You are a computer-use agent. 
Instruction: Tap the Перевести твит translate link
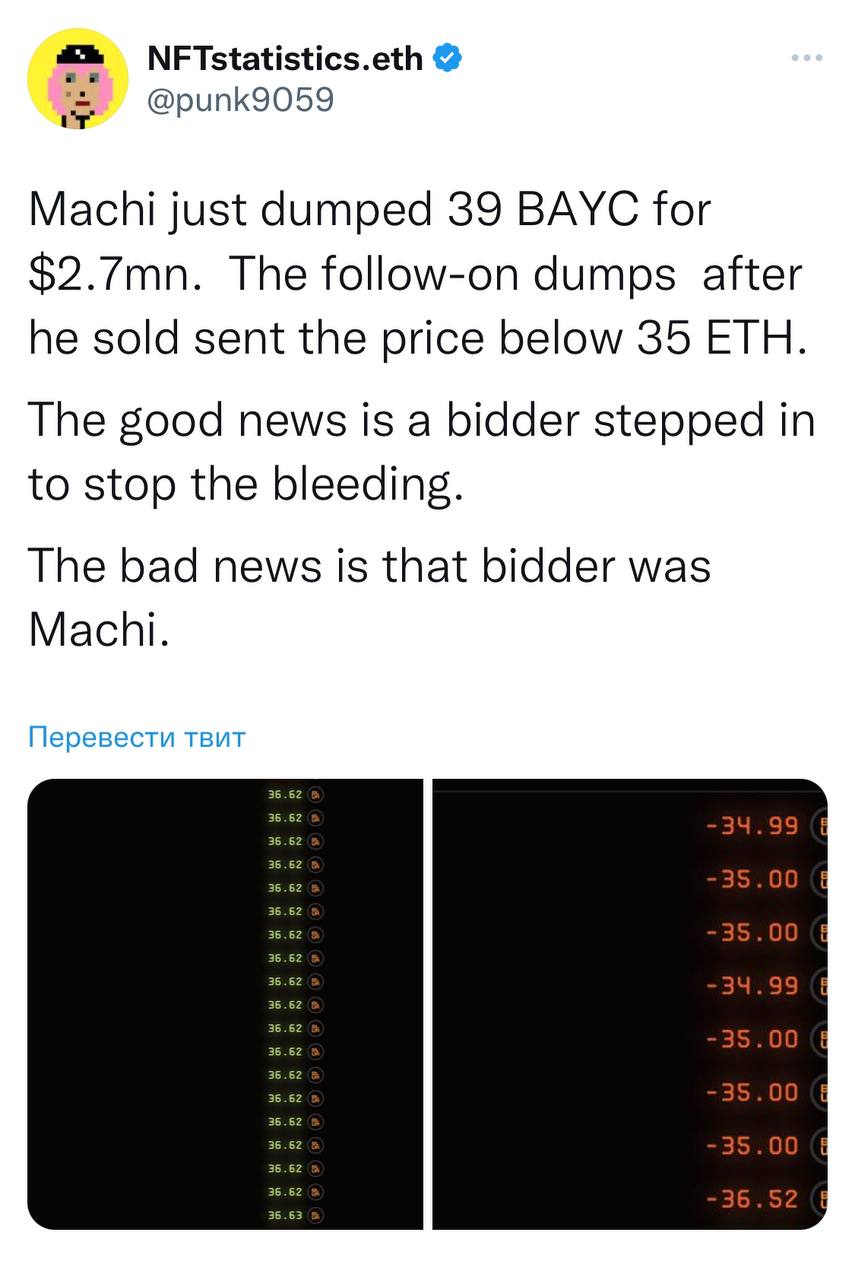(x=136, y=738)
